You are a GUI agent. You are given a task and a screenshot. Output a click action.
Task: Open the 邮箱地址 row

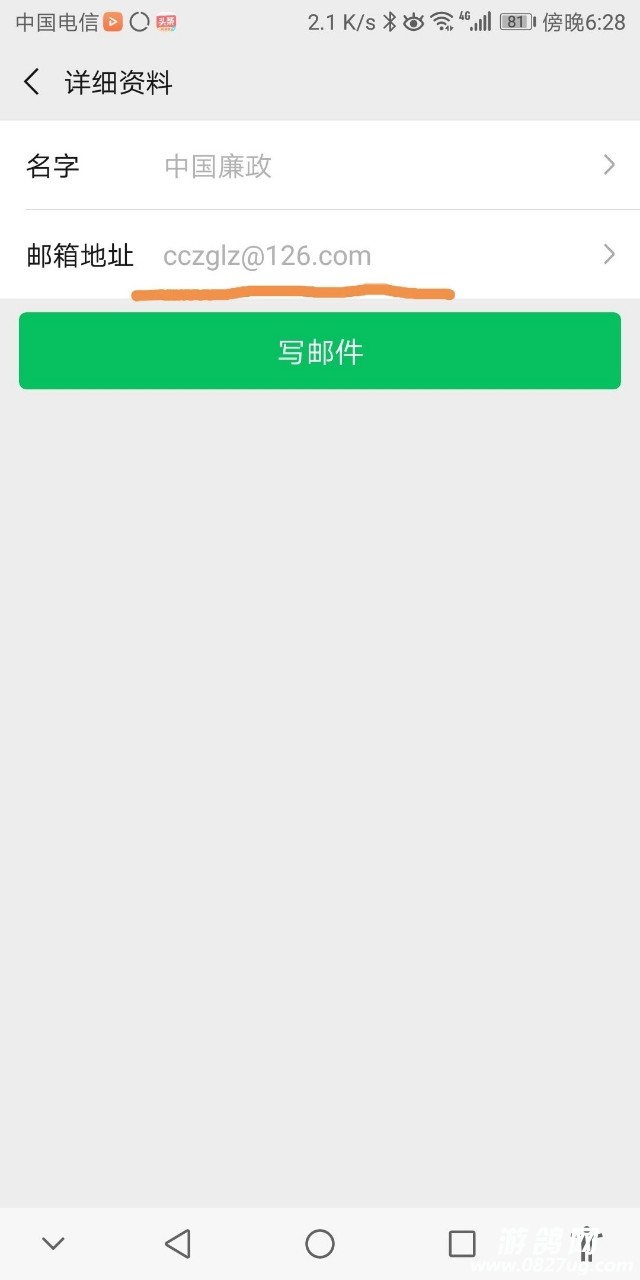[320, 255]
